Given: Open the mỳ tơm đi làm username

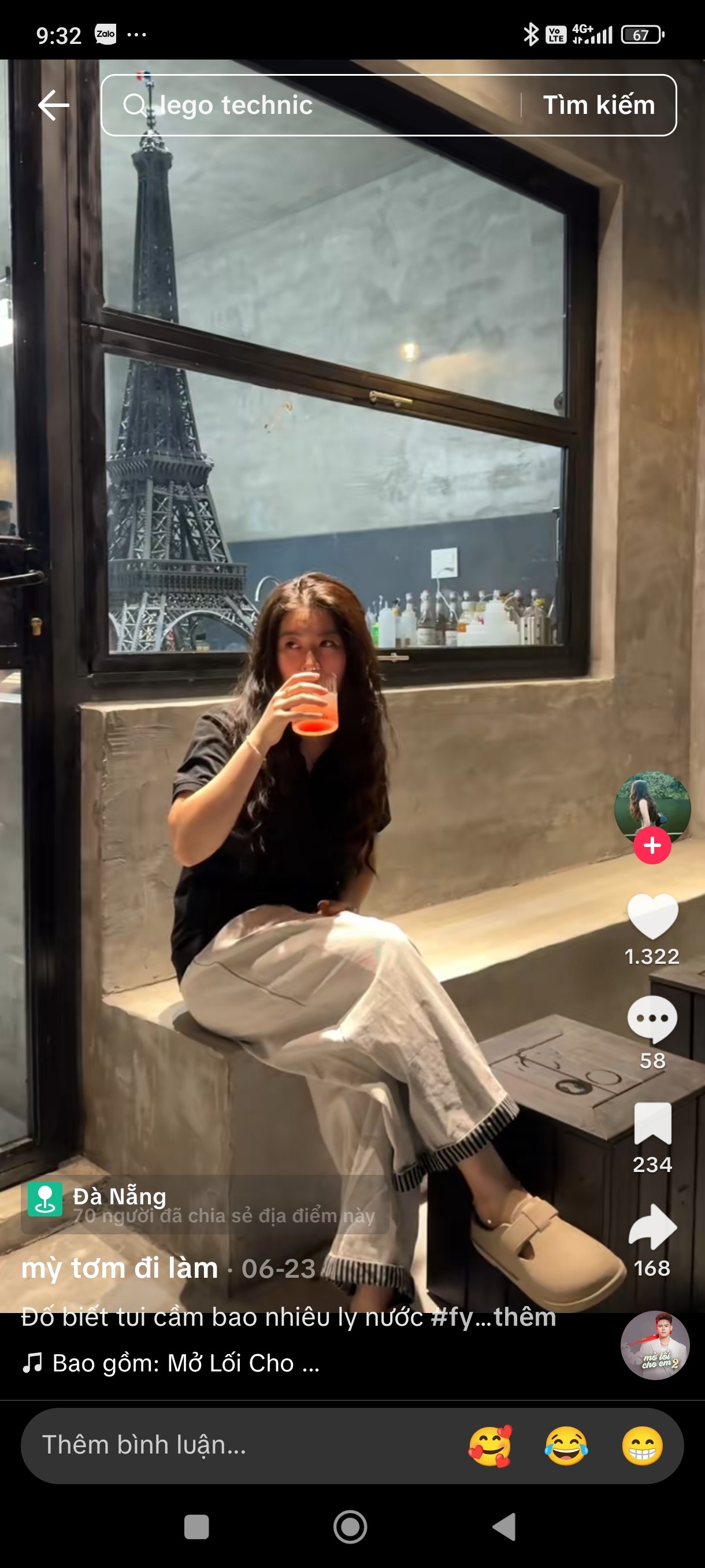Looking at the screenshot, I should [x=120, y=1268].
